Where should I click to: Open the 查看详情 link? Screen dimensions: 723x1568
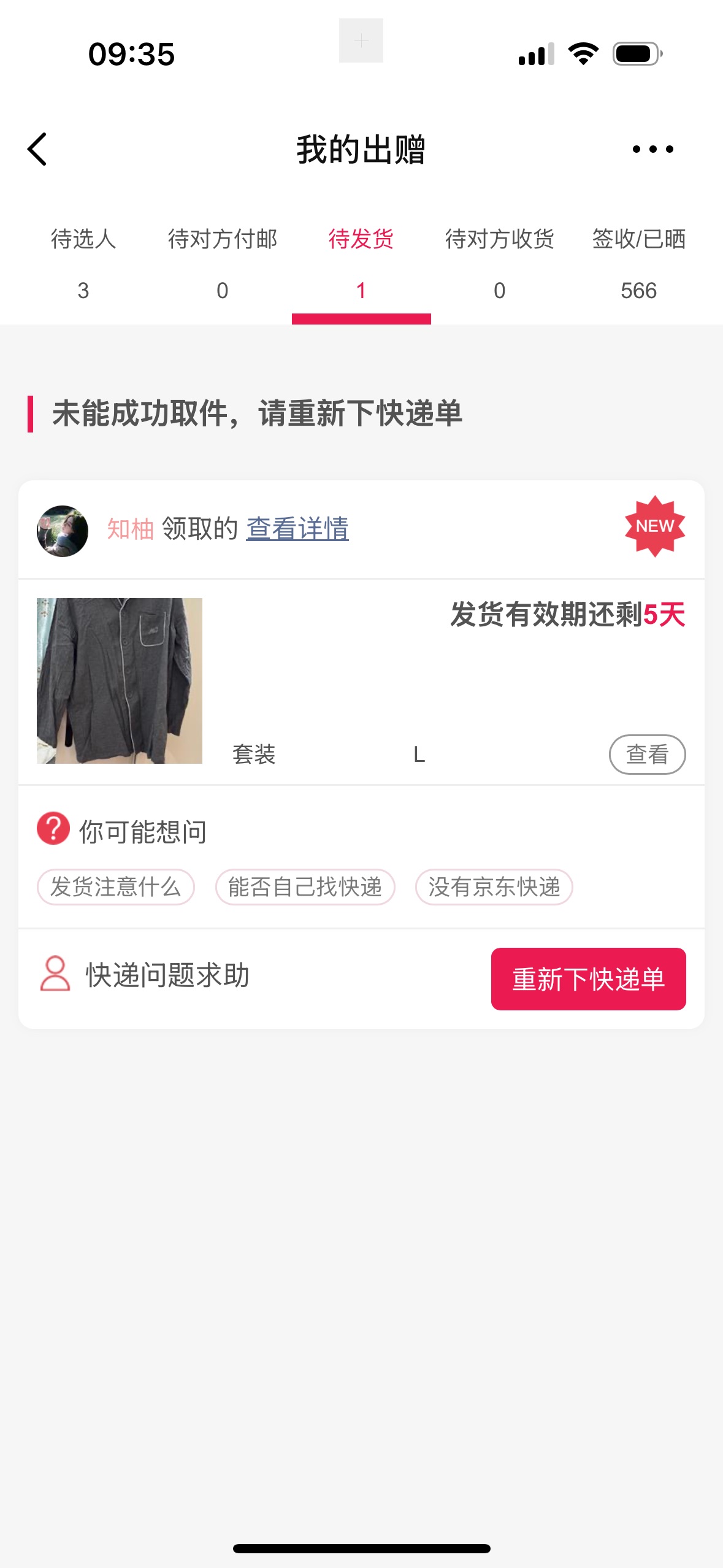point(297,529)
